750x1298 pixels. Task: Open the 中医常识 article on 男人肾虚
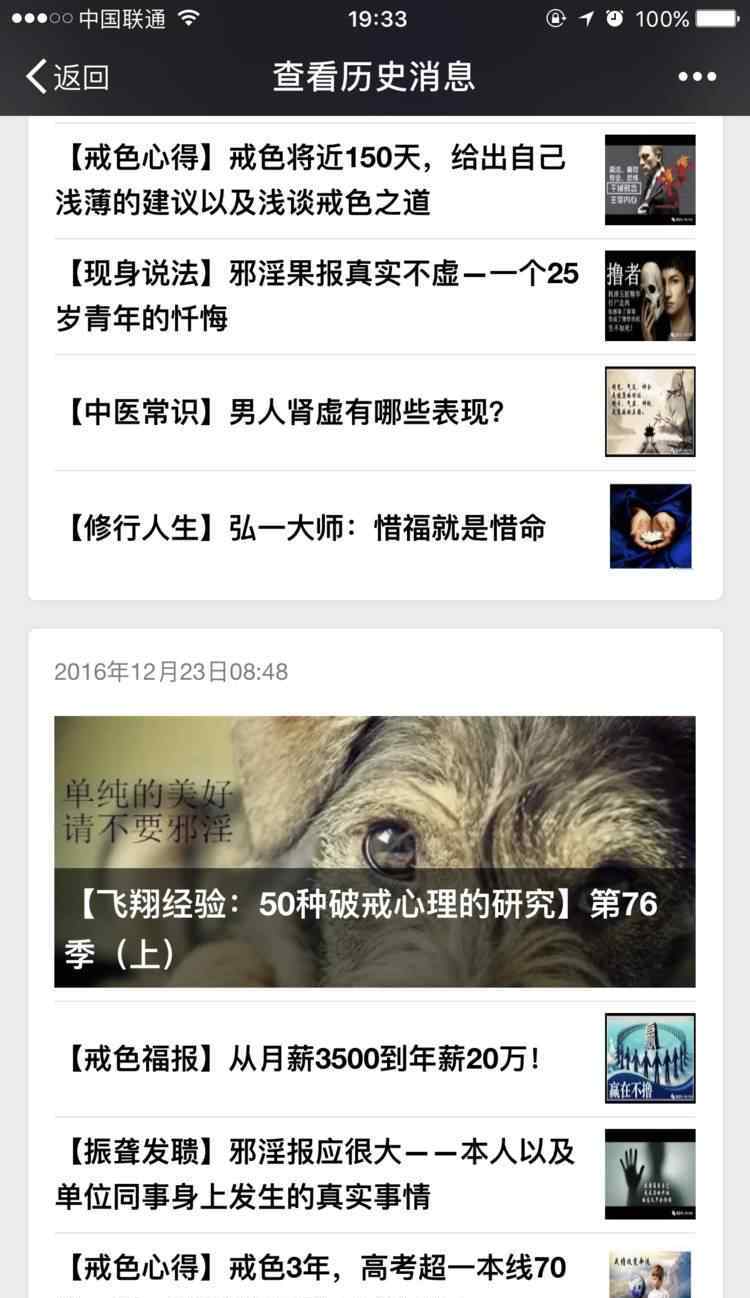pos(375,412)
